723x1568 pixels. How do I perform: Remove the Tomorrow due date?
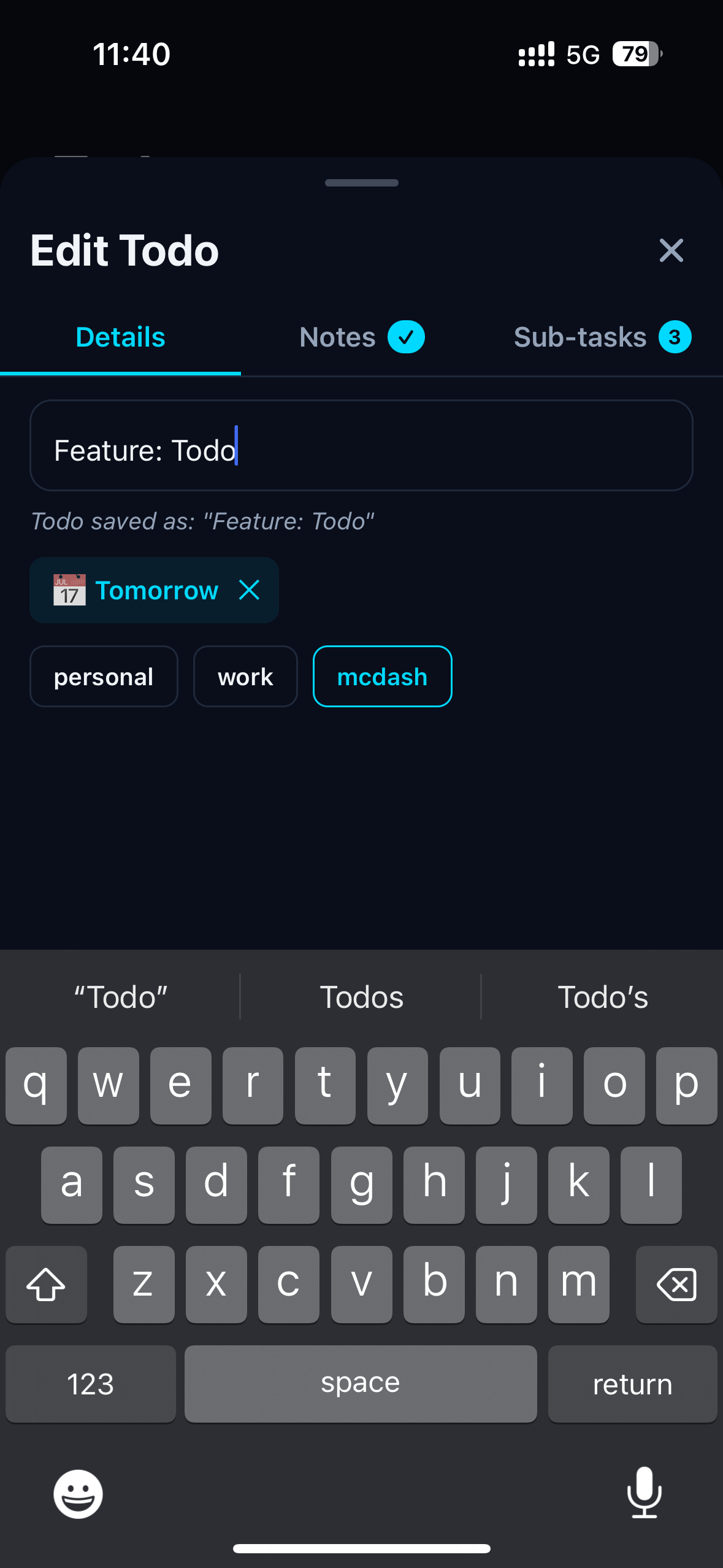(250, 590)
